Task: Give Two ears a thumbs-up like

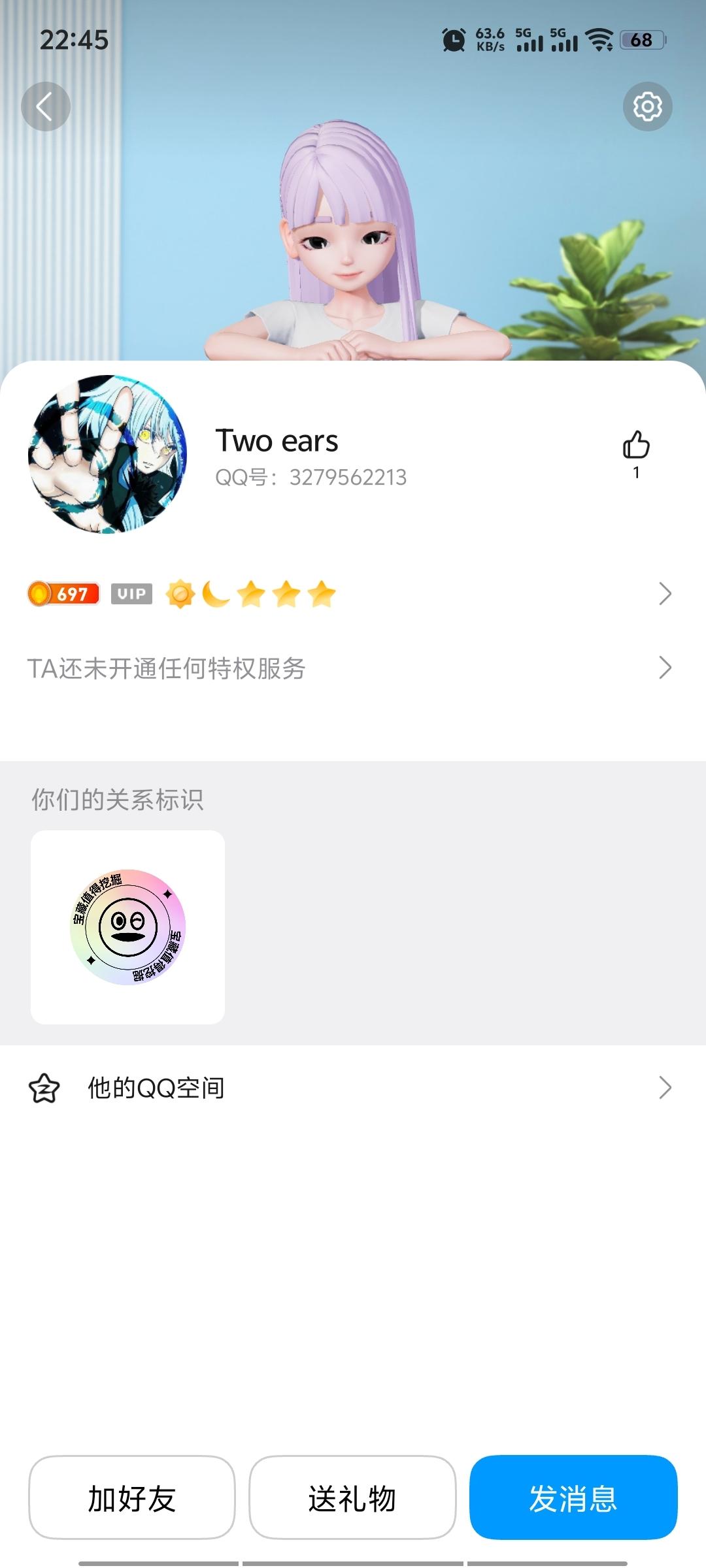Action: point(635,446)
